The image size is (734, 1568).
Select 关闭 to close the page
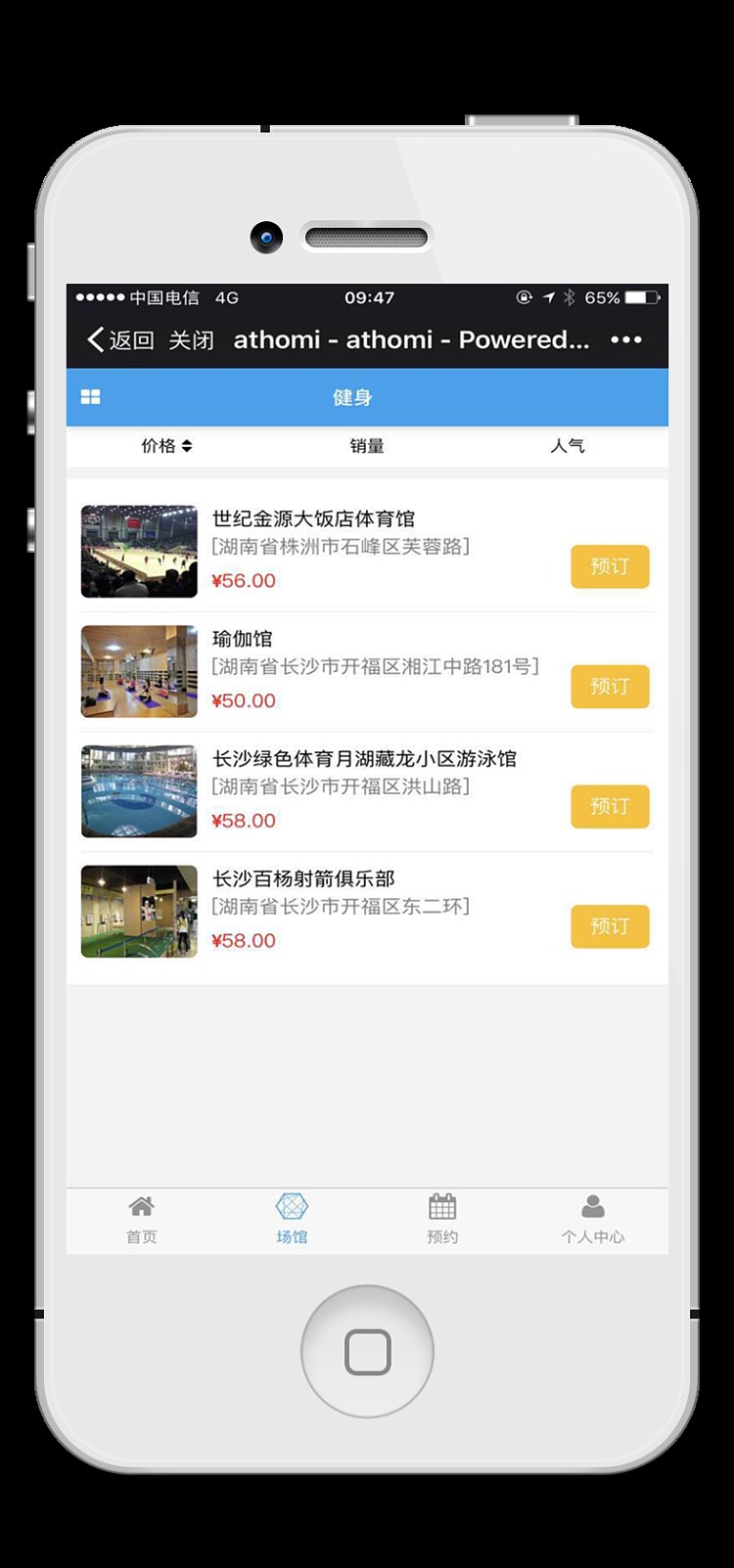(x=192, y=339)
